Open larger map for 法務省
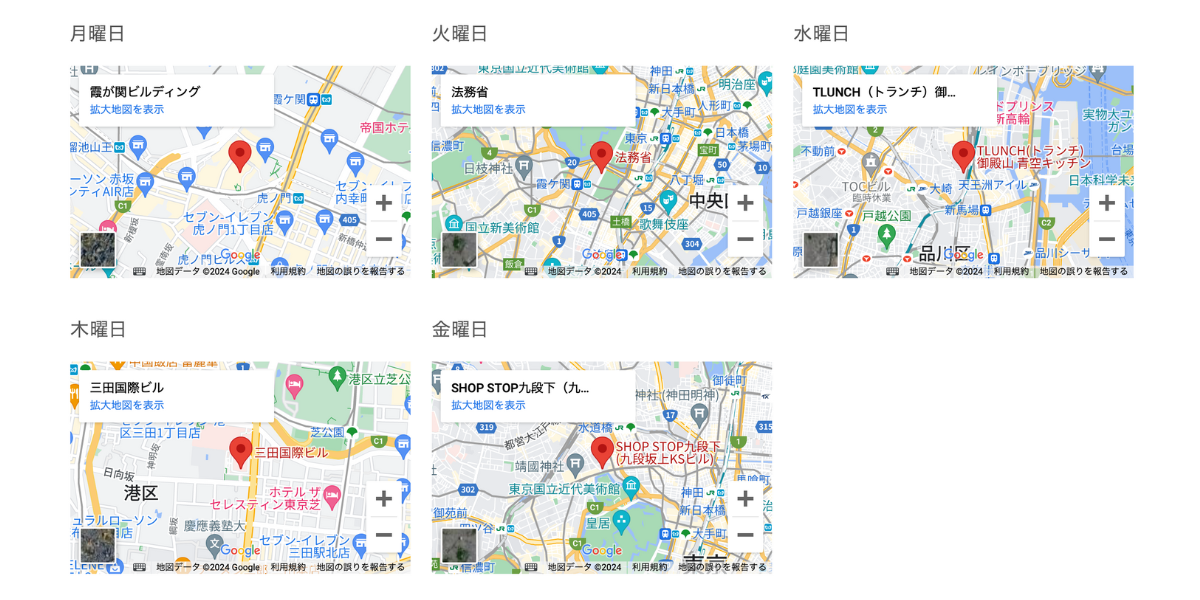The image size is (1200, 600). 488,110
